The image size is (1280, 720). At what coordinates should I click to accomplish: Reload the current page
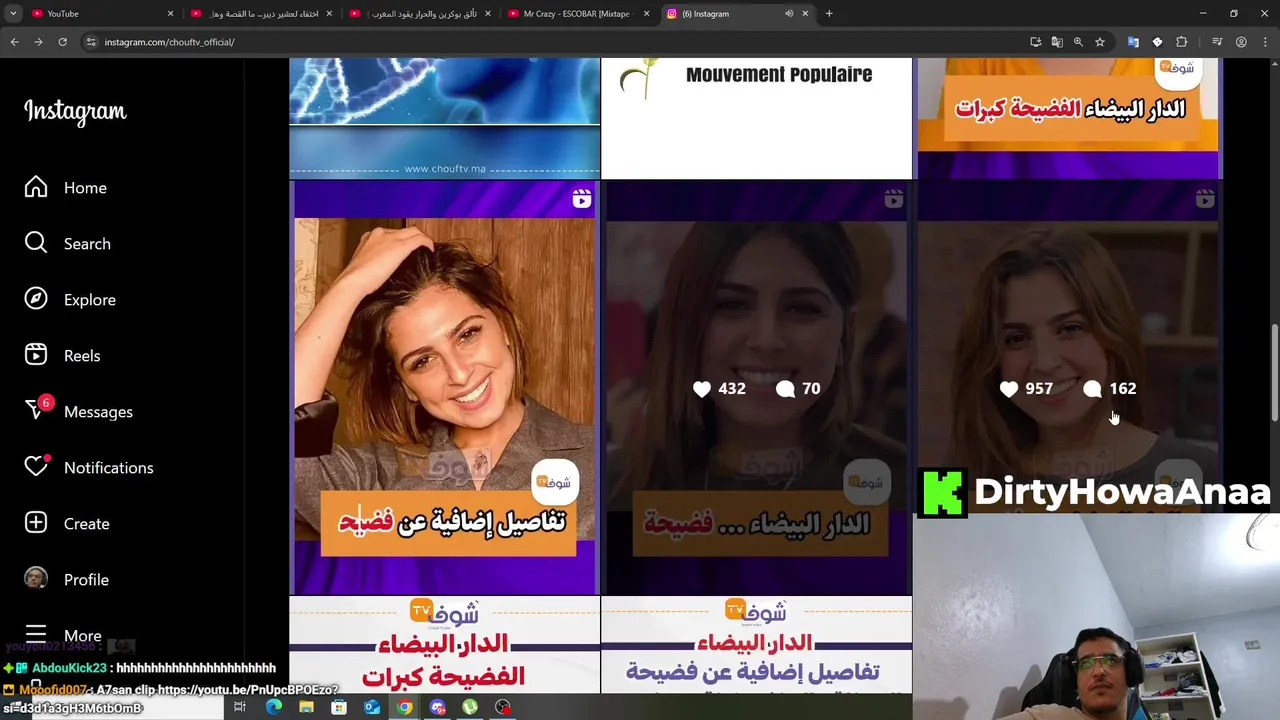point(62,42)
